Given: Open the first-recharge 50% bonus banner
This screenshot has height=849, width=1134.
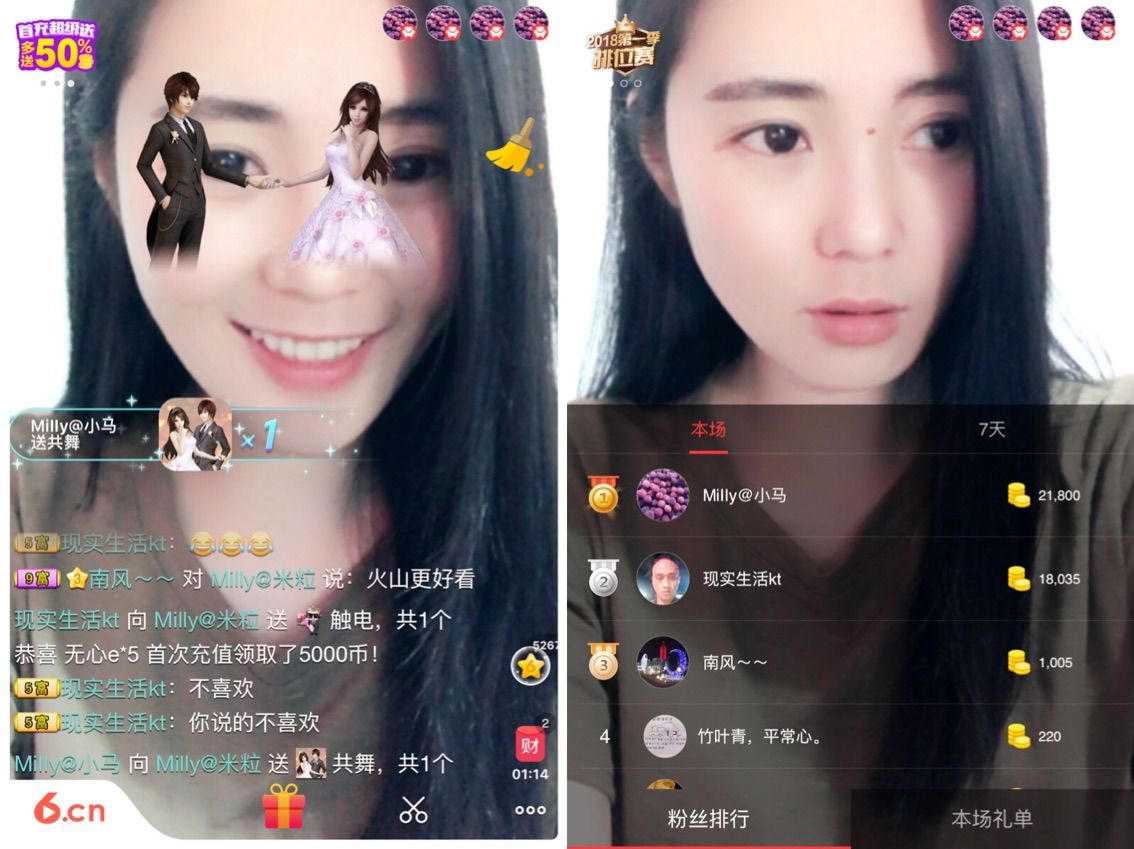Looking at the screenshot, I should (56, 47).
